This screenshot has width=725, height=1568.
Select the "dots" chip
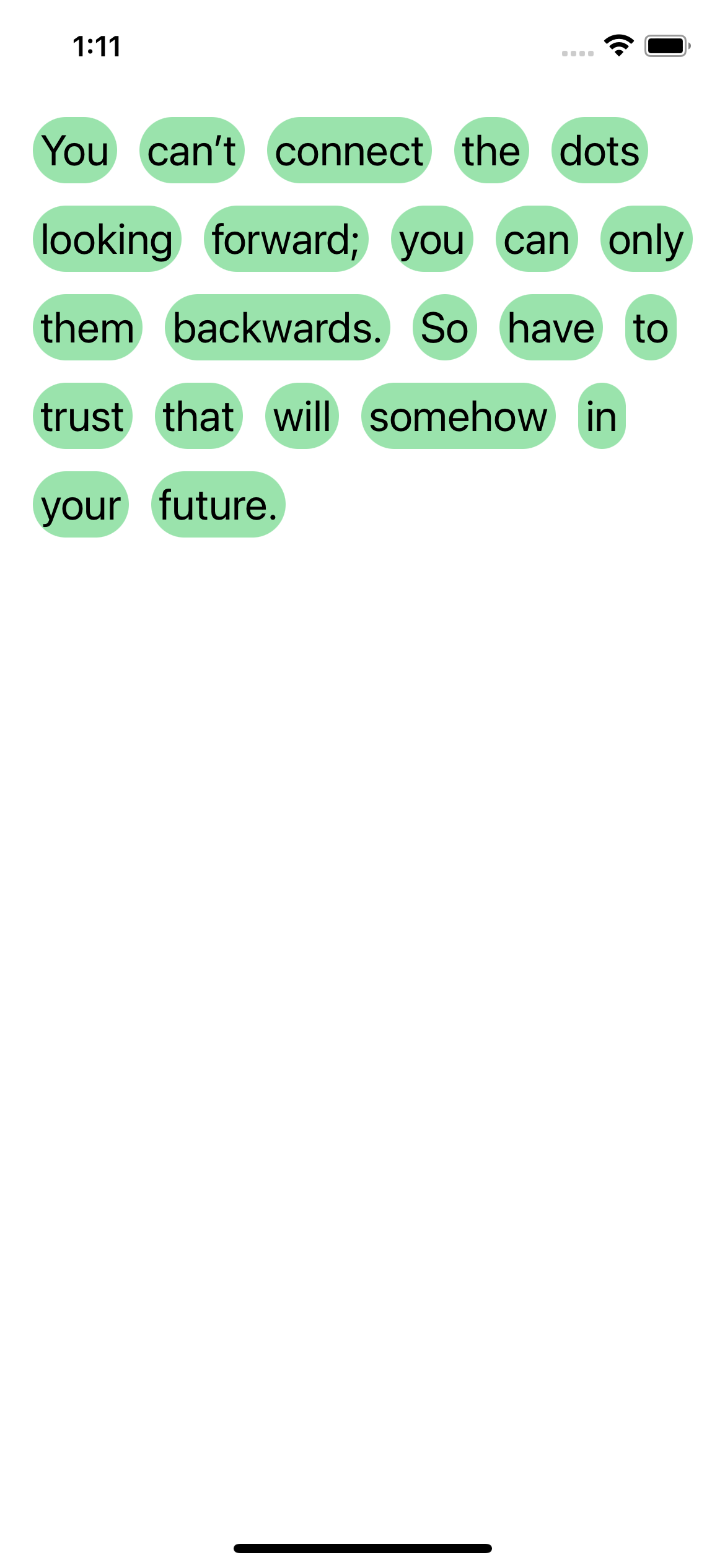599,150
